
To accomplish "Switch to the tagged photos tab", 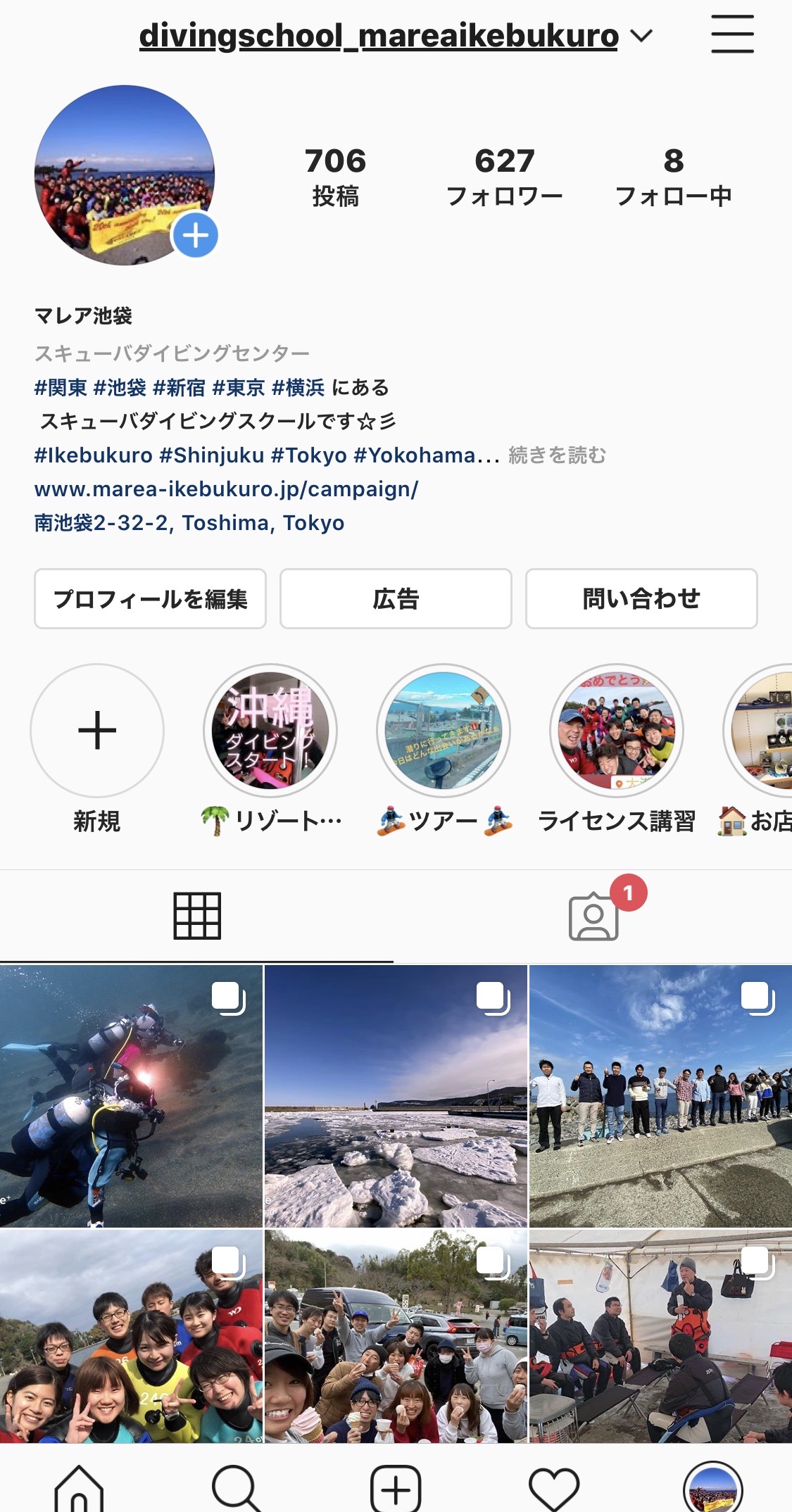I will tap(593, 916).
